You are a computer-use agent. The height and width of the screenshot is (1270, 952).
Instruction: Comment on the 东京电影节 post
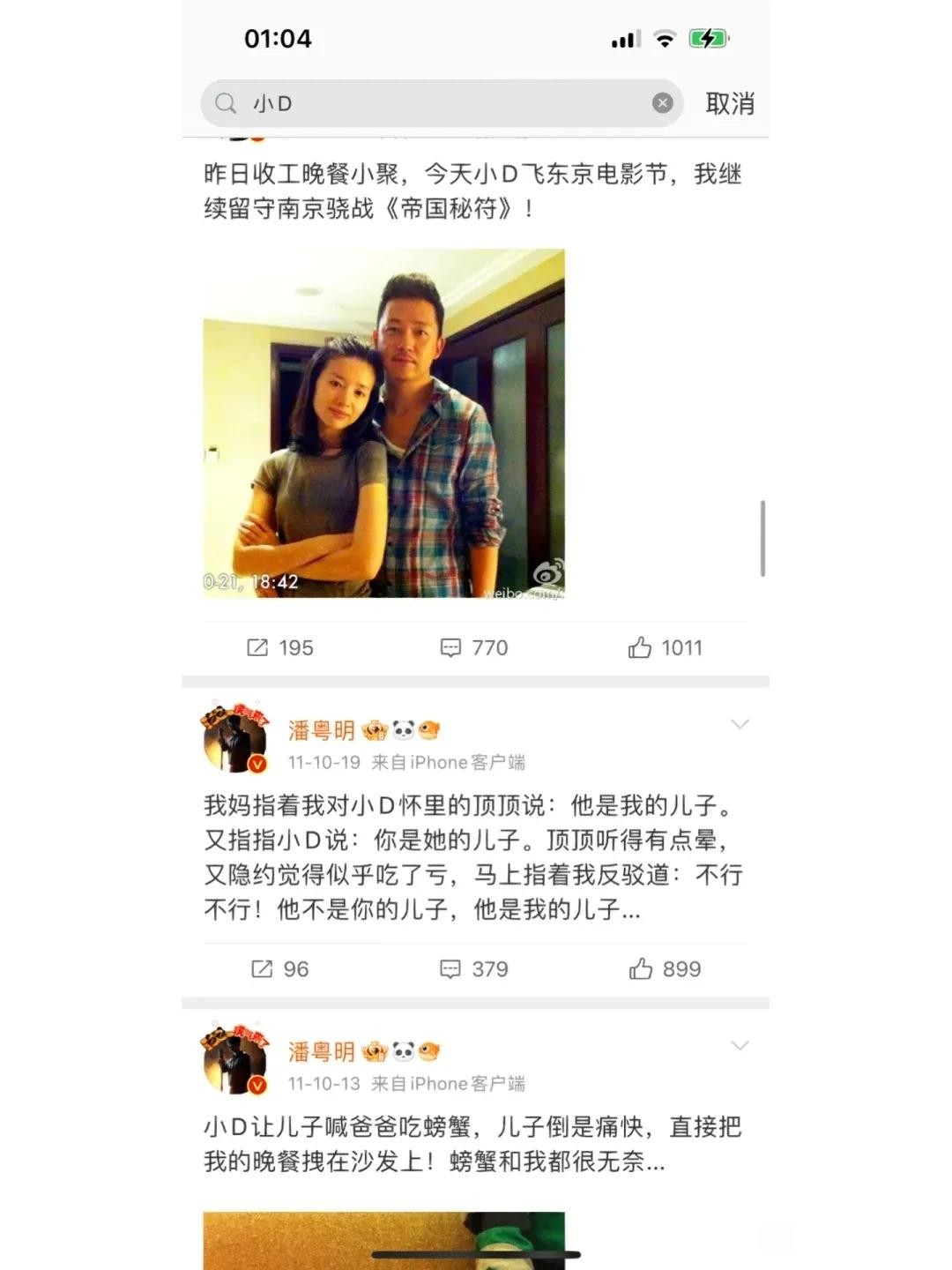click(474, 648)
